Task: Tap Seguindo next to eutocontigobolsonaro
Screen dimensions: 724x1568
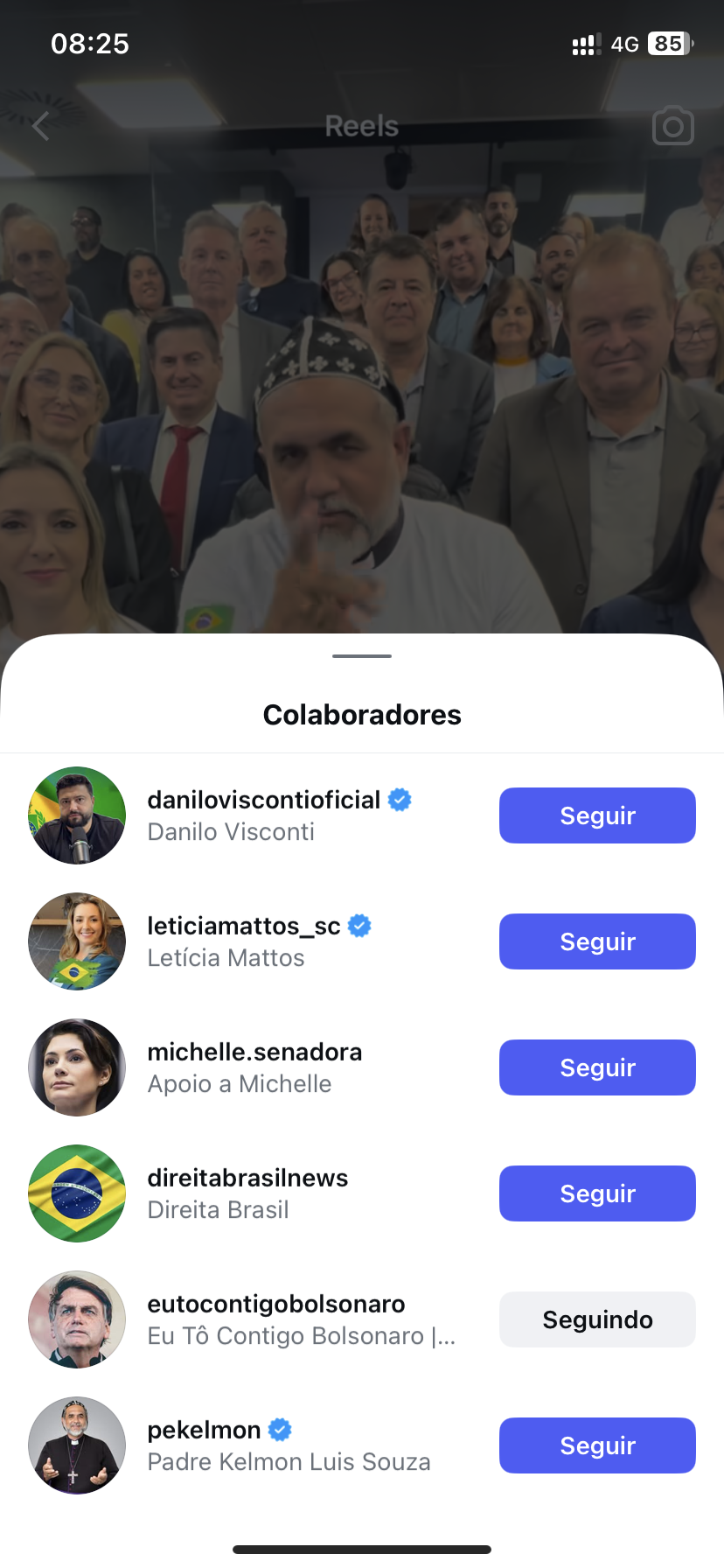Action: pyautogui.click(x=597, y=1319)
